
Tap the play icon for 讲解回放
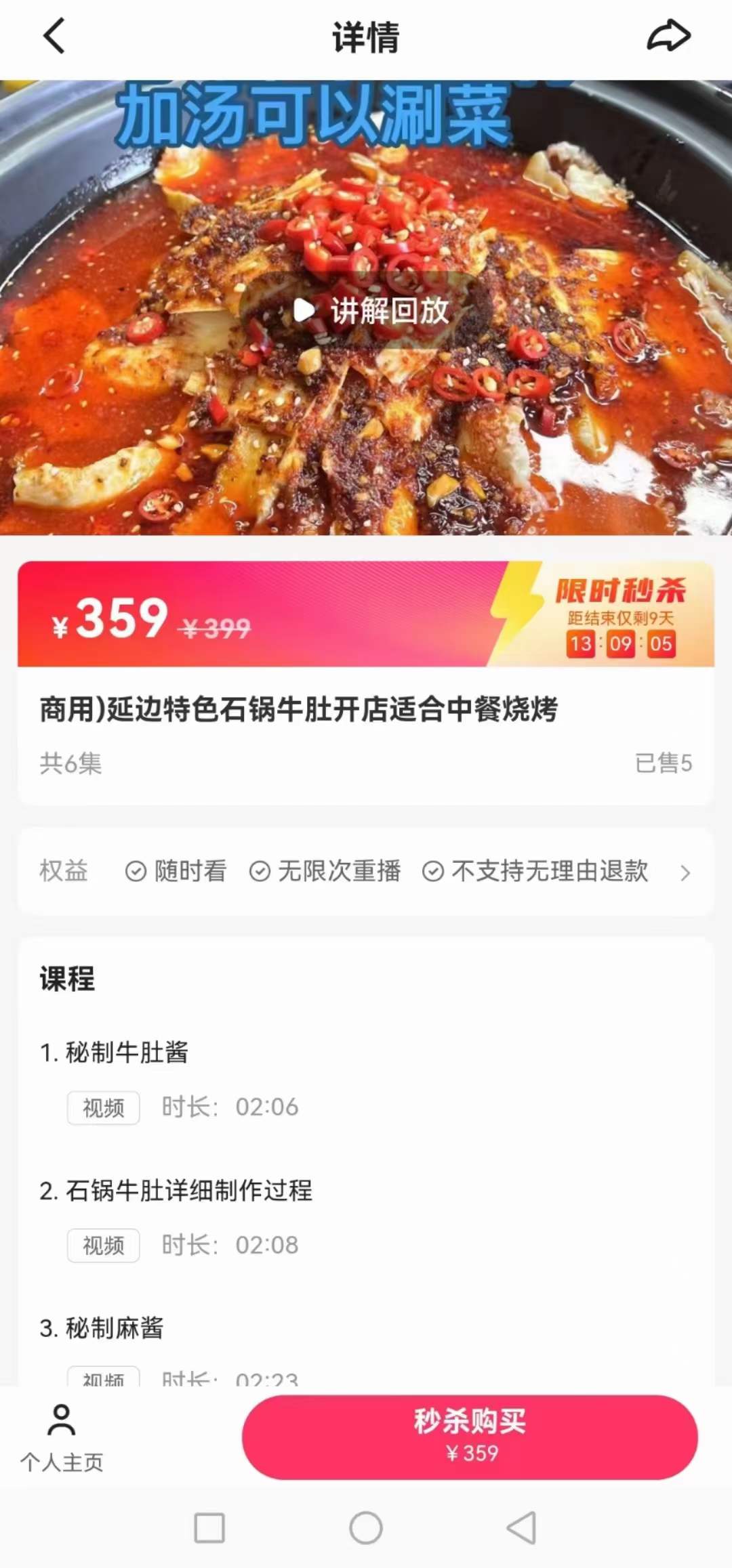pos(304,311)
